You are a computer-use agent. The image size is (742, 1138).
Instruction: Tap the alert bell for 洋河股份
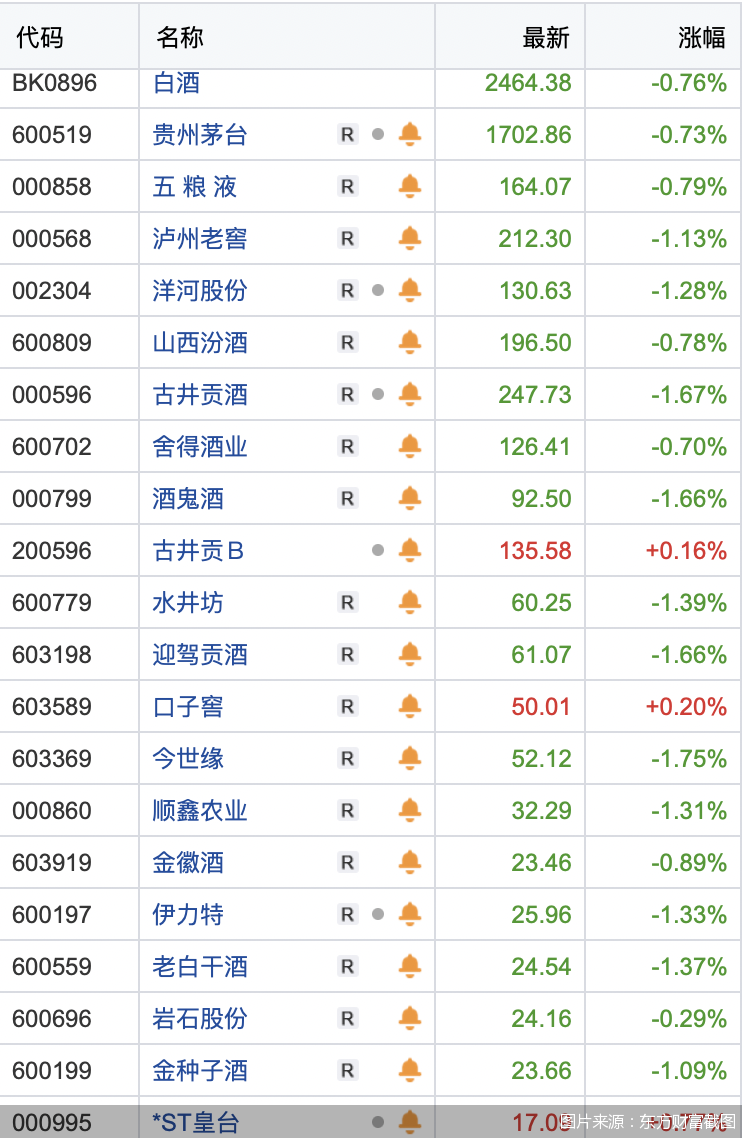[410, 290]
